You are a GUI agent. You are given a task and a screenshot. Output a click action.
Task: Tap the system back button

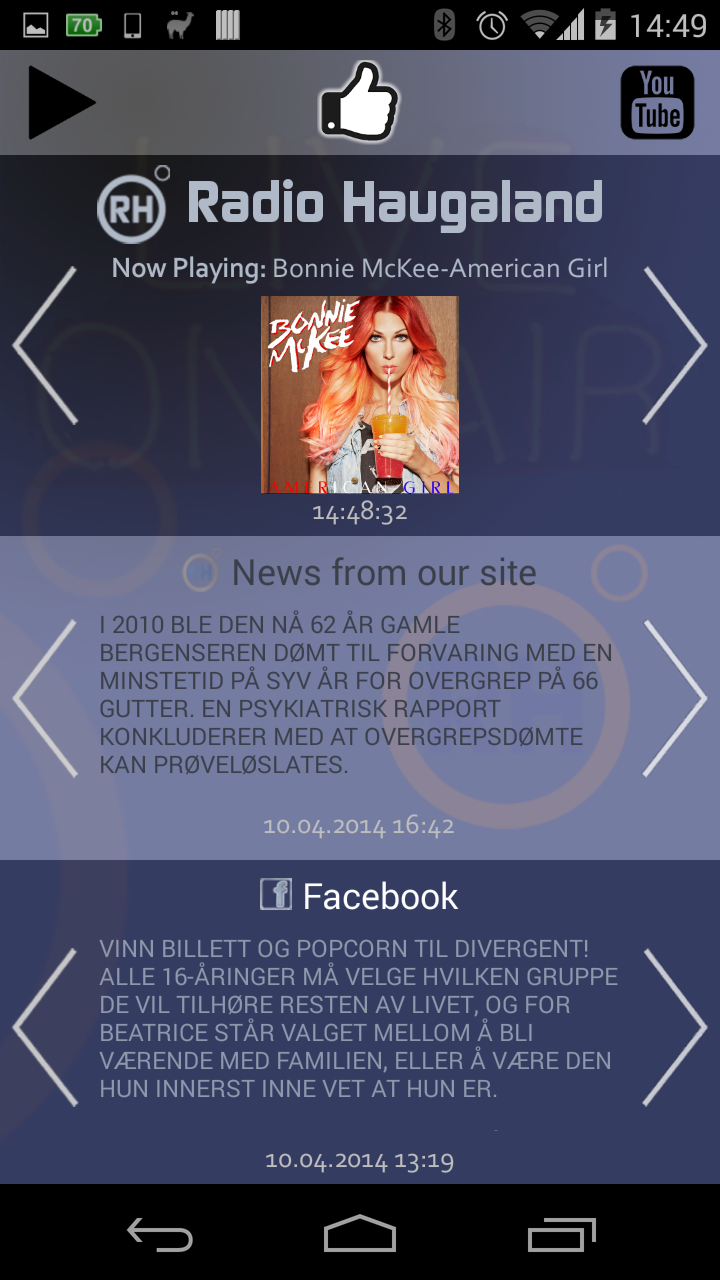[160, 1234]
